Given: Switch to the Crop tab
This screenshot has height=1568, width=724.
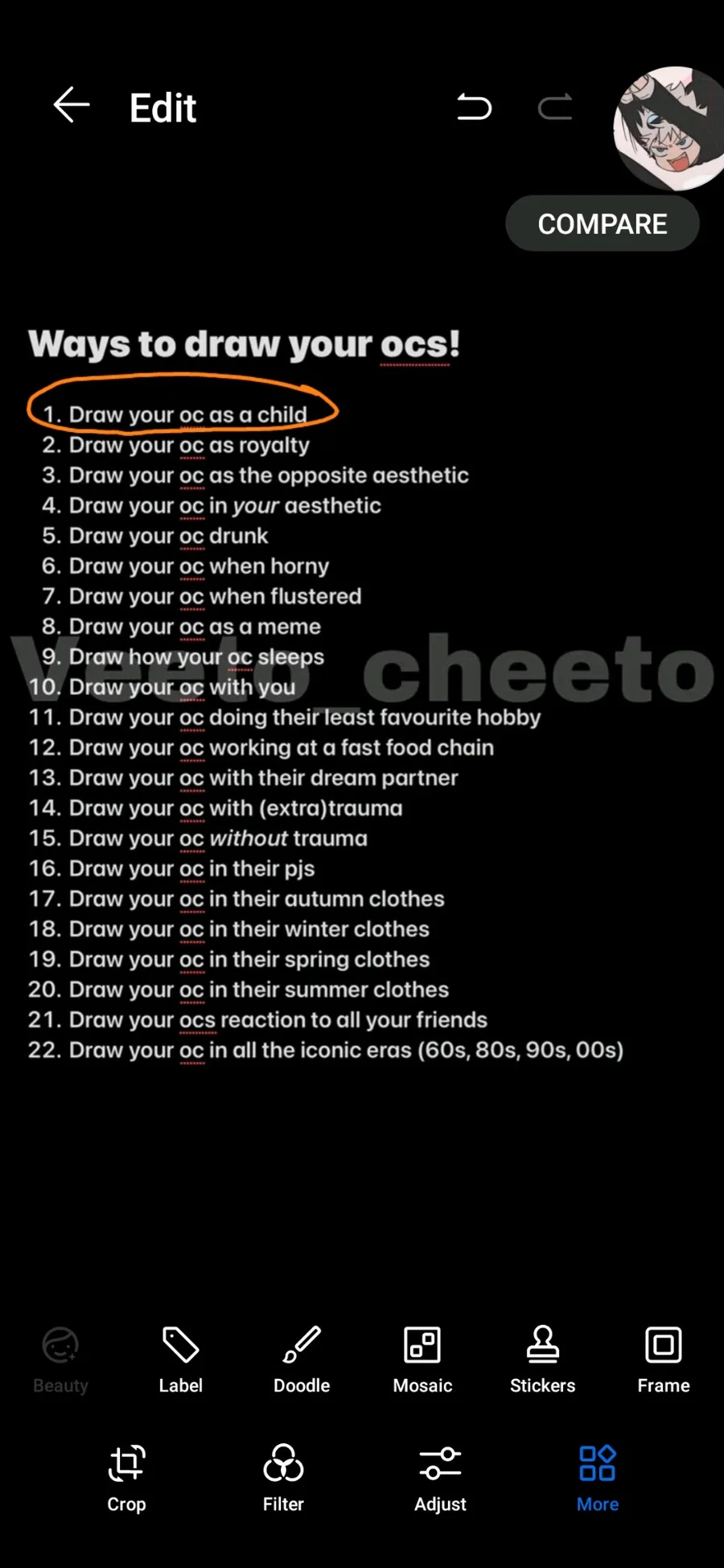Looking at the screenshot, I should click(126, 1479).
